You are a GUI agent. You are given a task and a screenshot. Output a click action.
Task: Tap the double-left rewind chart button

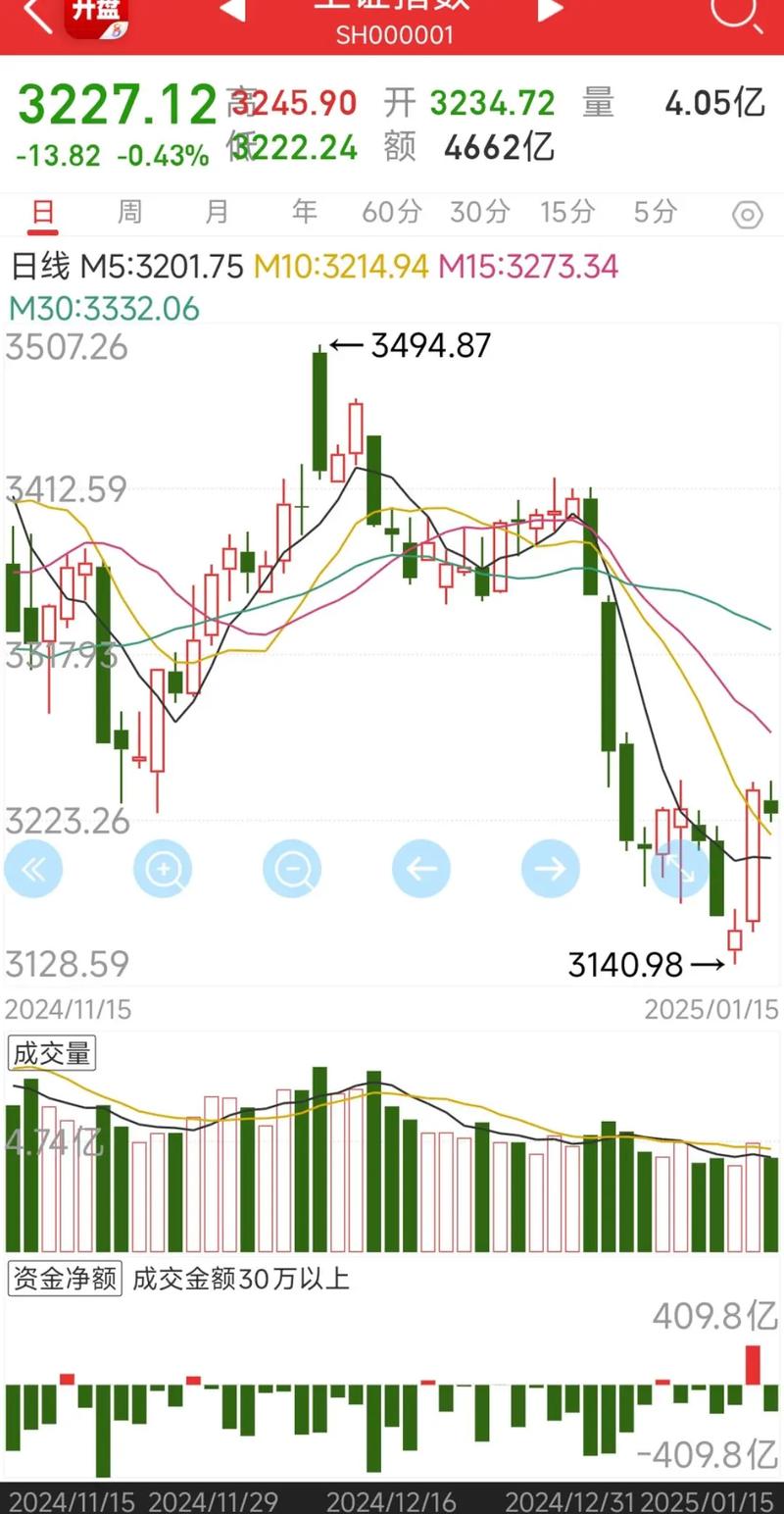click(x=33, y=869)
